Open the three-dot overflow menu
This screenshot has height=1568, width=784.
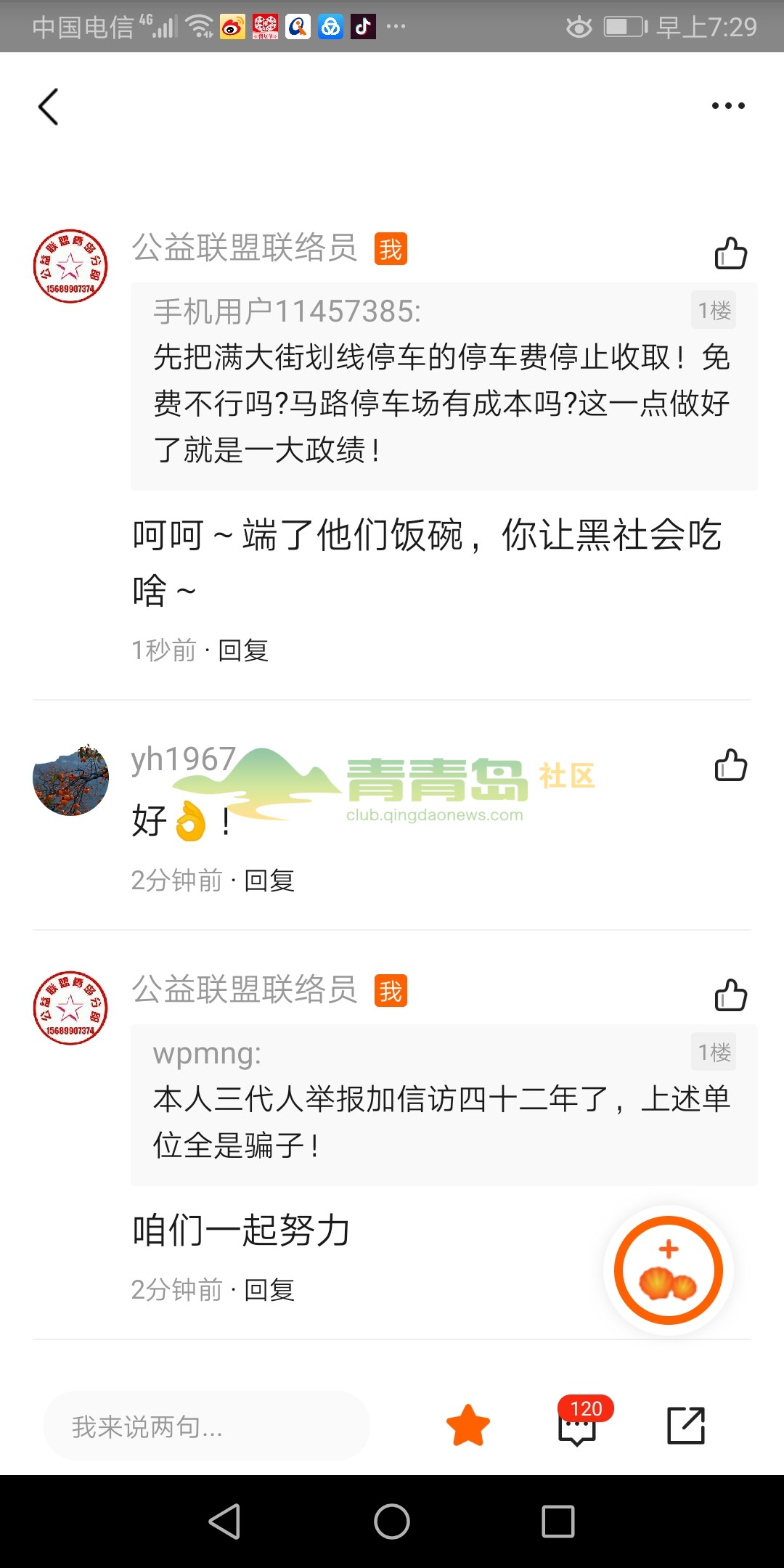727,106
